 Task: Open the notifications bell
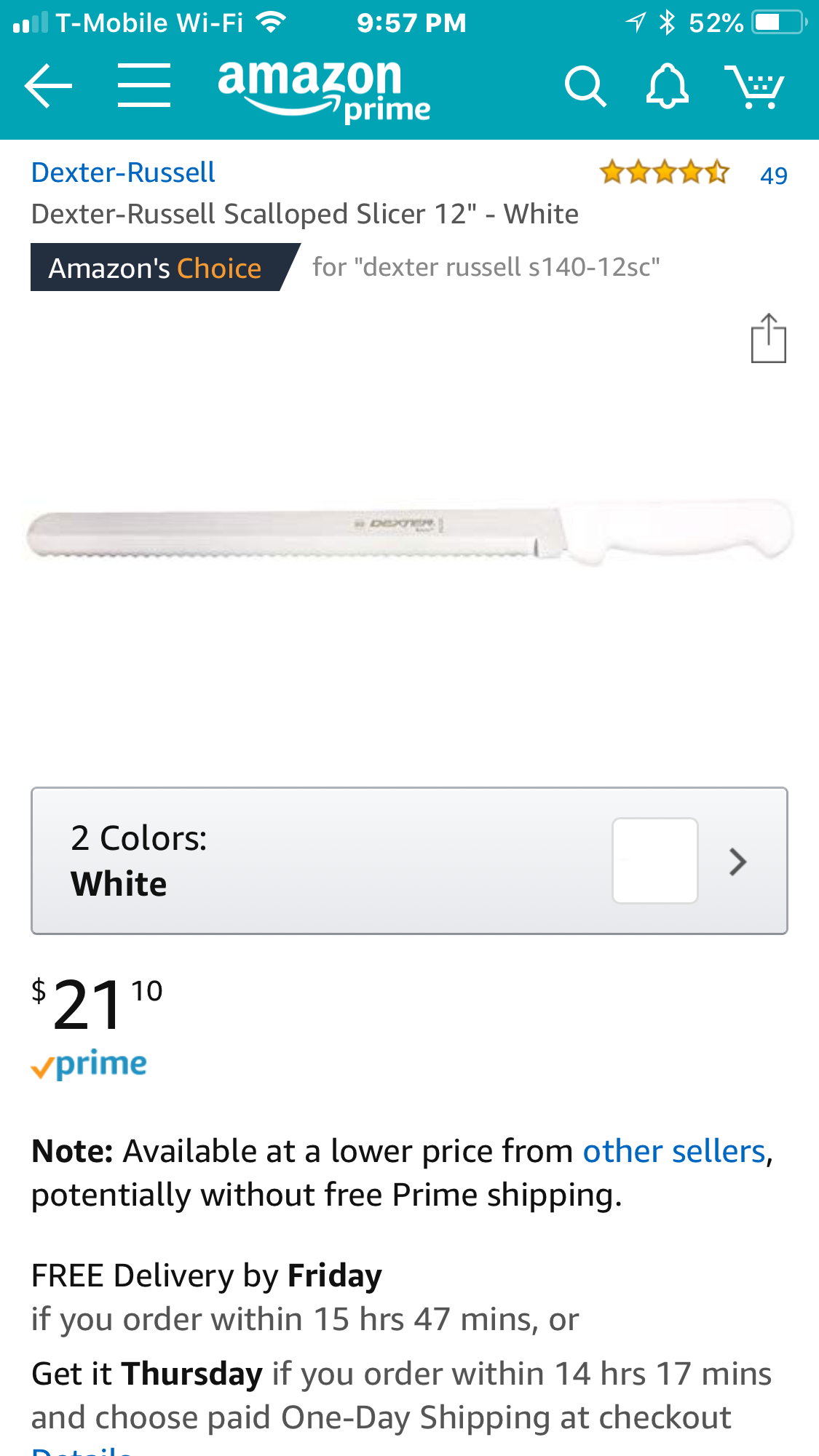pyautogui.click(x=667, y=87)
